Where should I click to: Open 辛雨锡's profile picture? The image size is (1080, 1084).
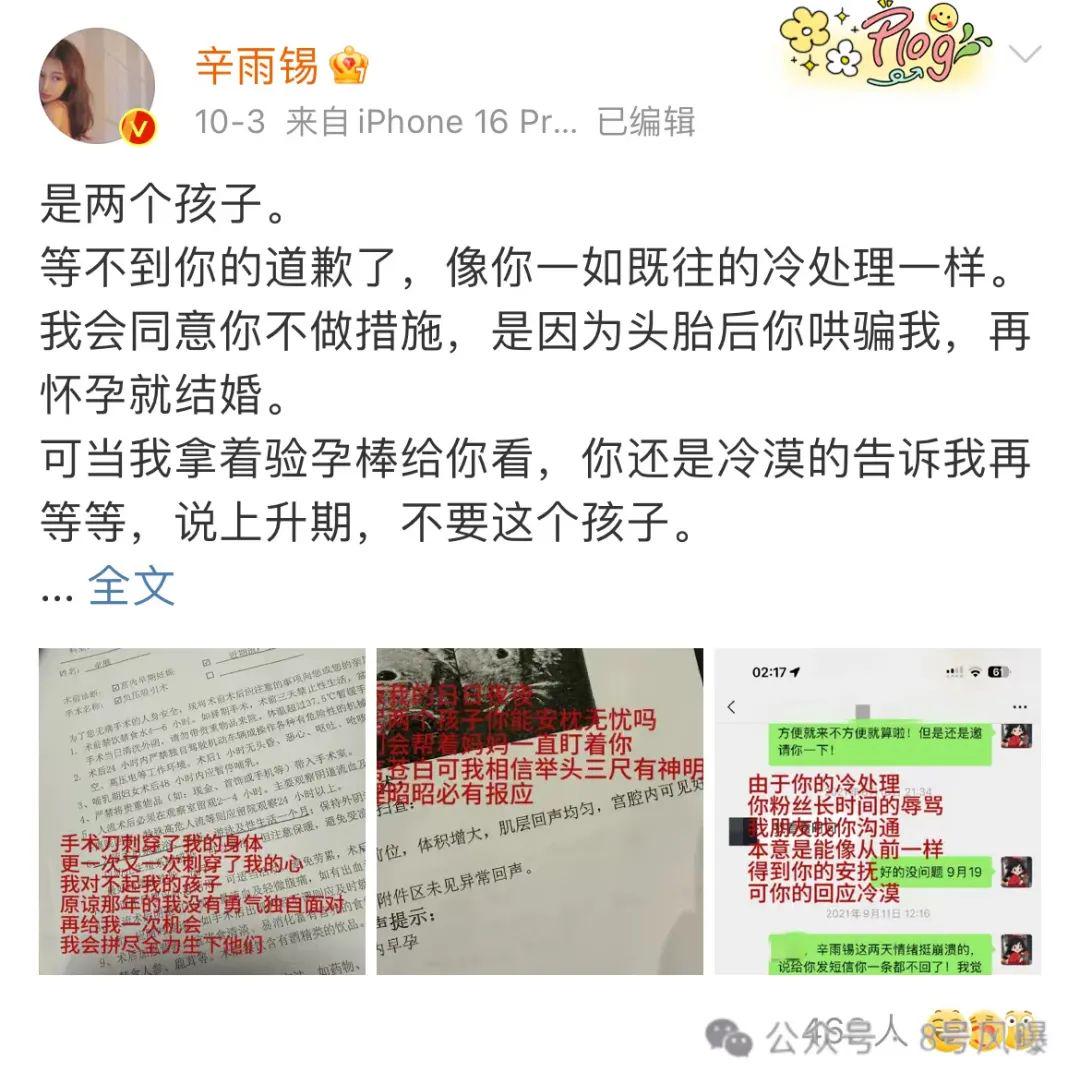coord(97,85)
